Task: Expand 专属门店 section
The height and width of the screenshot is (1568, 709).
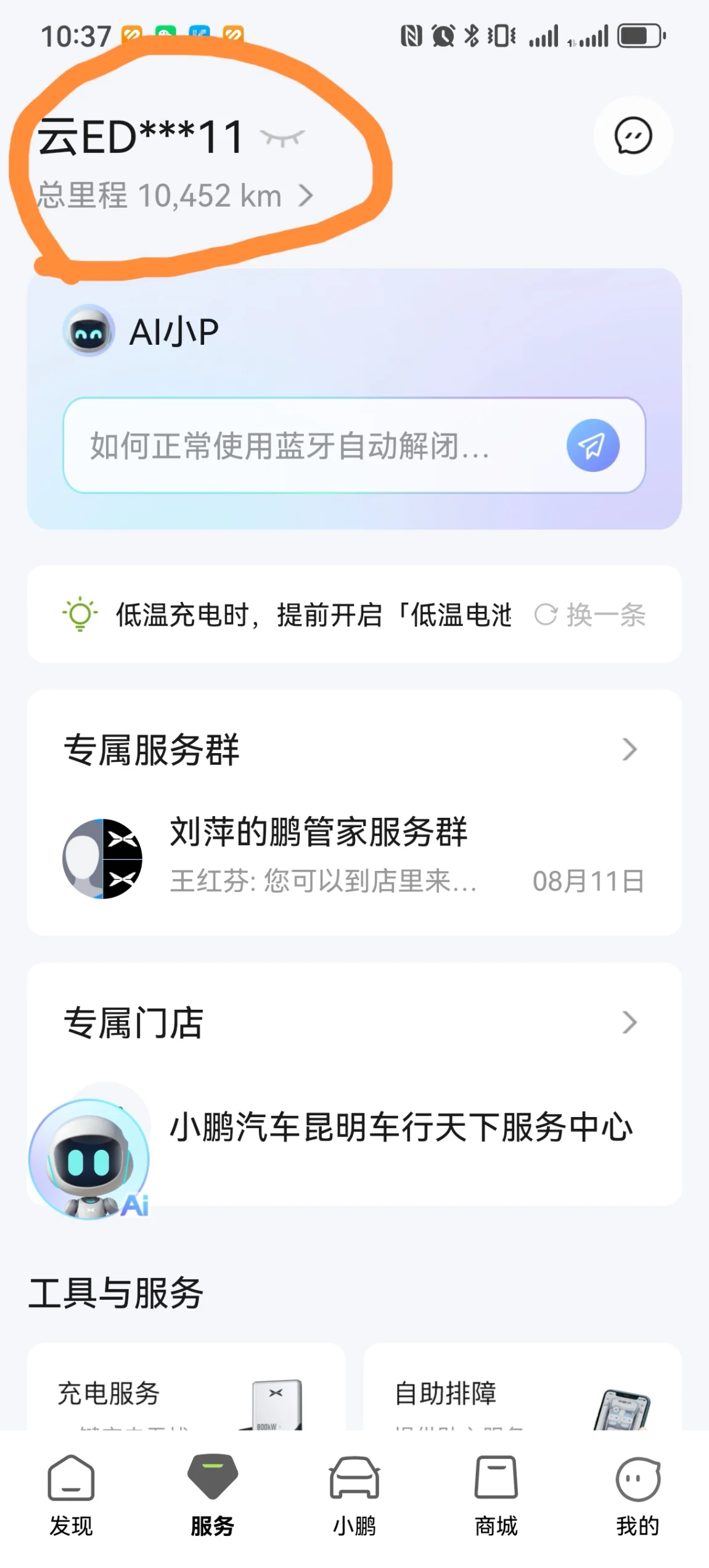Action: click(x=628, y=1022)
